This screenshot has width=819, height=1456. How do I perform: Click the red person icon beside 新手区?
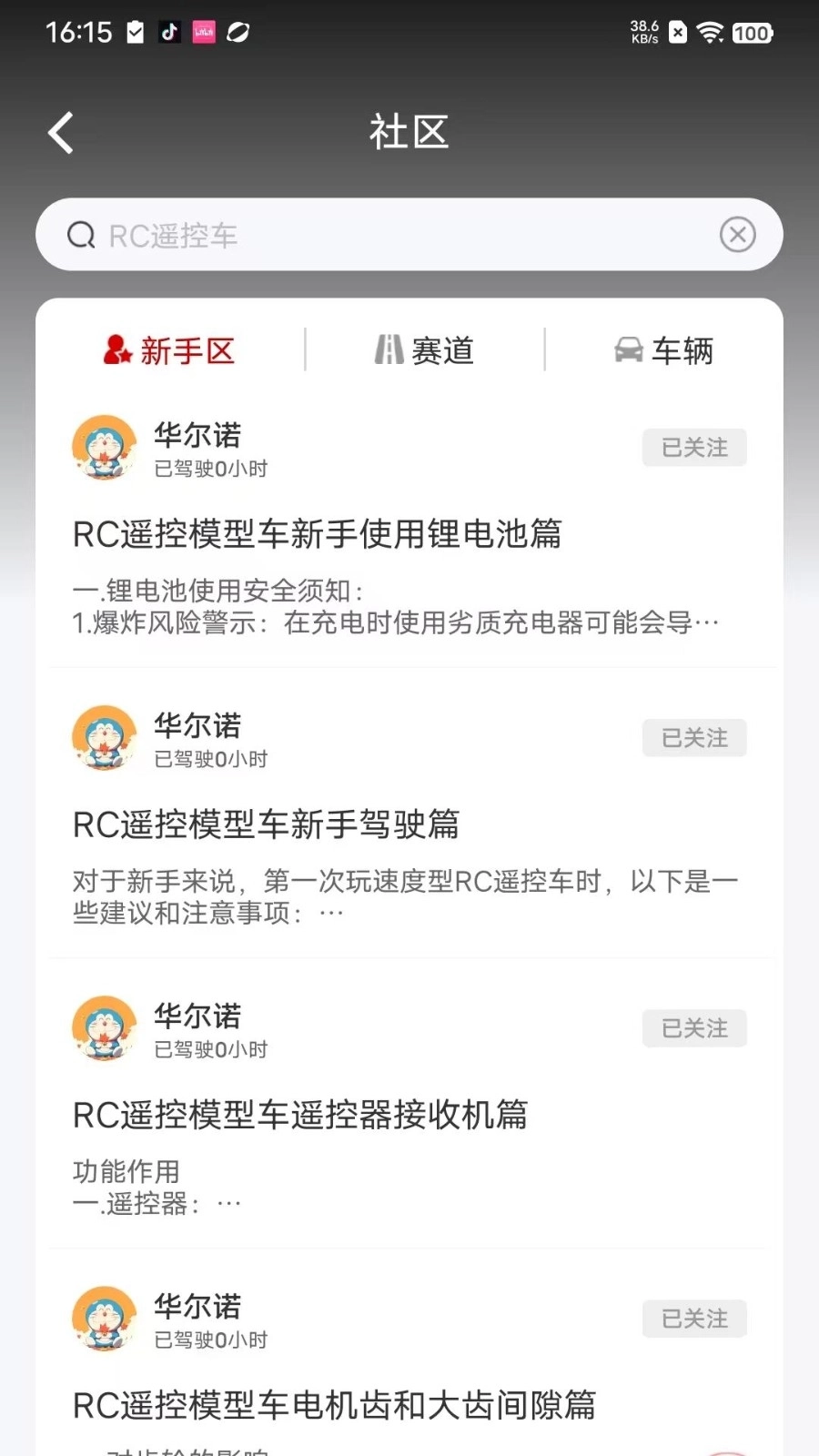[x=115, y=349]
